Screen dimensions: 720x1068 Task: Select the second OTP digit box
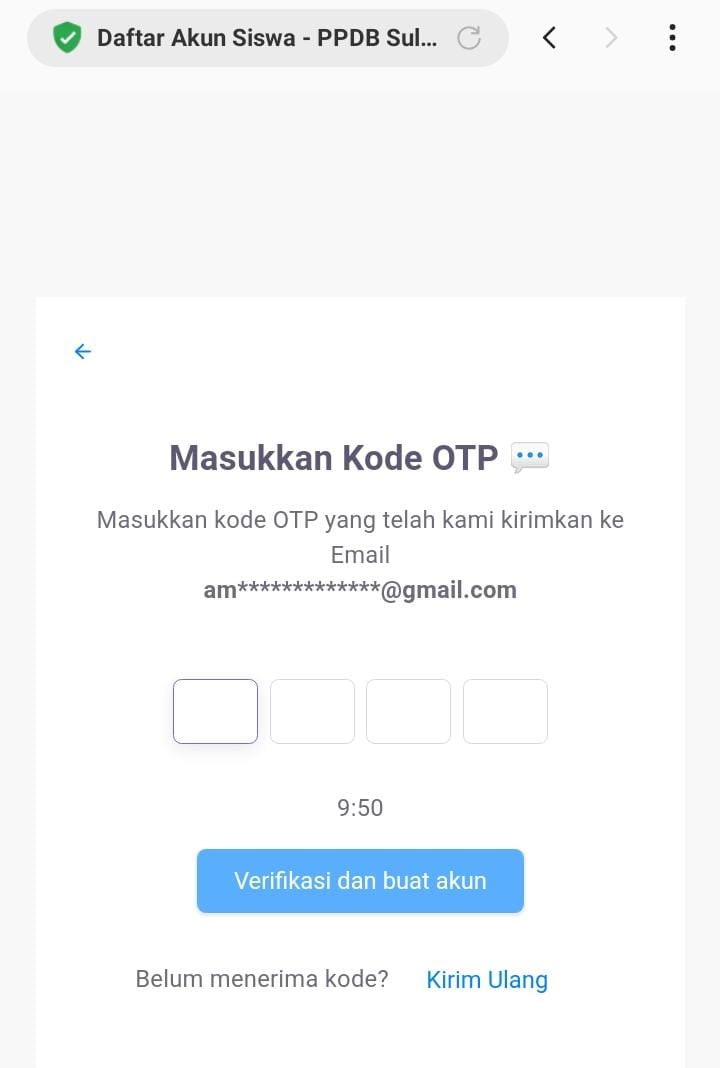tap(312, 711)
